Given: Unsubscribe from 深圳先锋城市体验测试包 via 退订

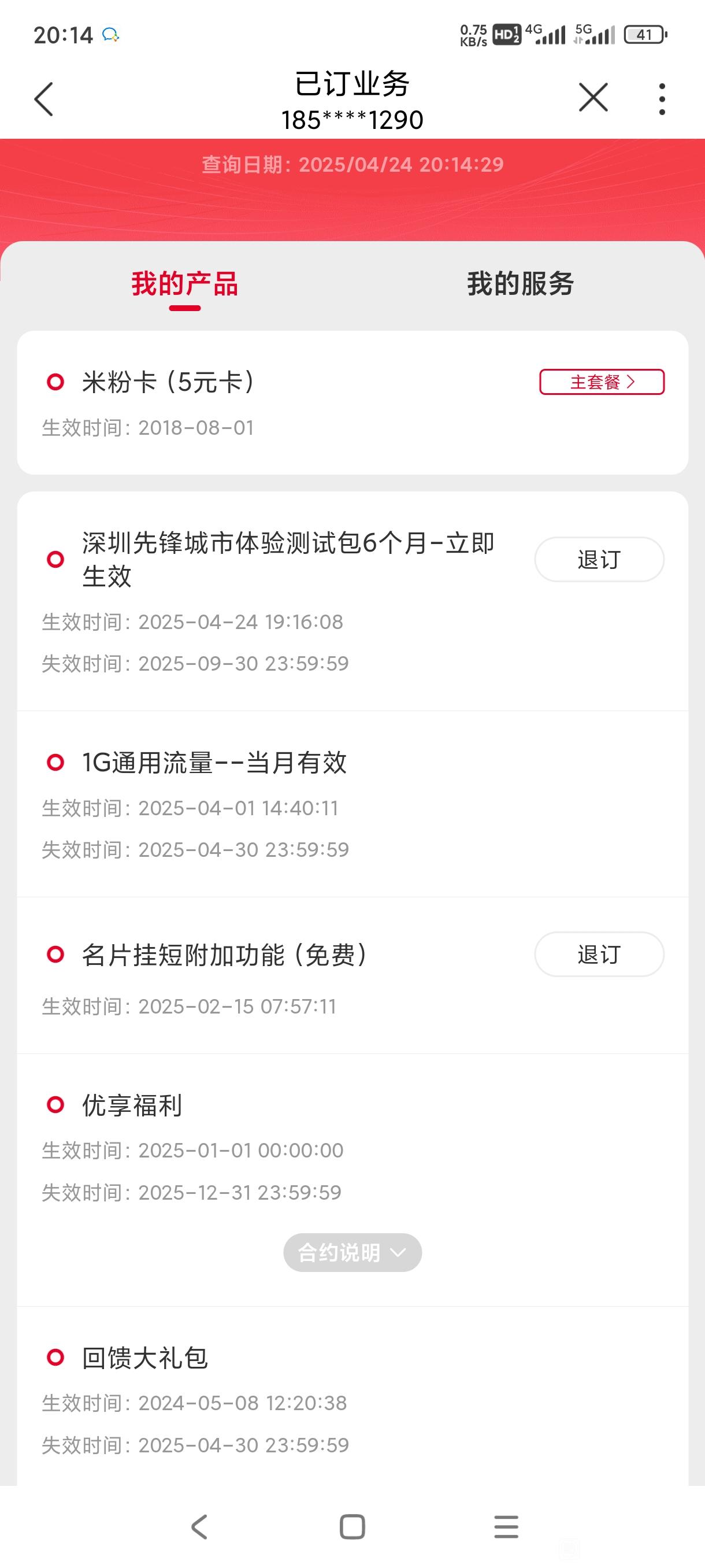Looking at the screenshot, I should (599, 559).
